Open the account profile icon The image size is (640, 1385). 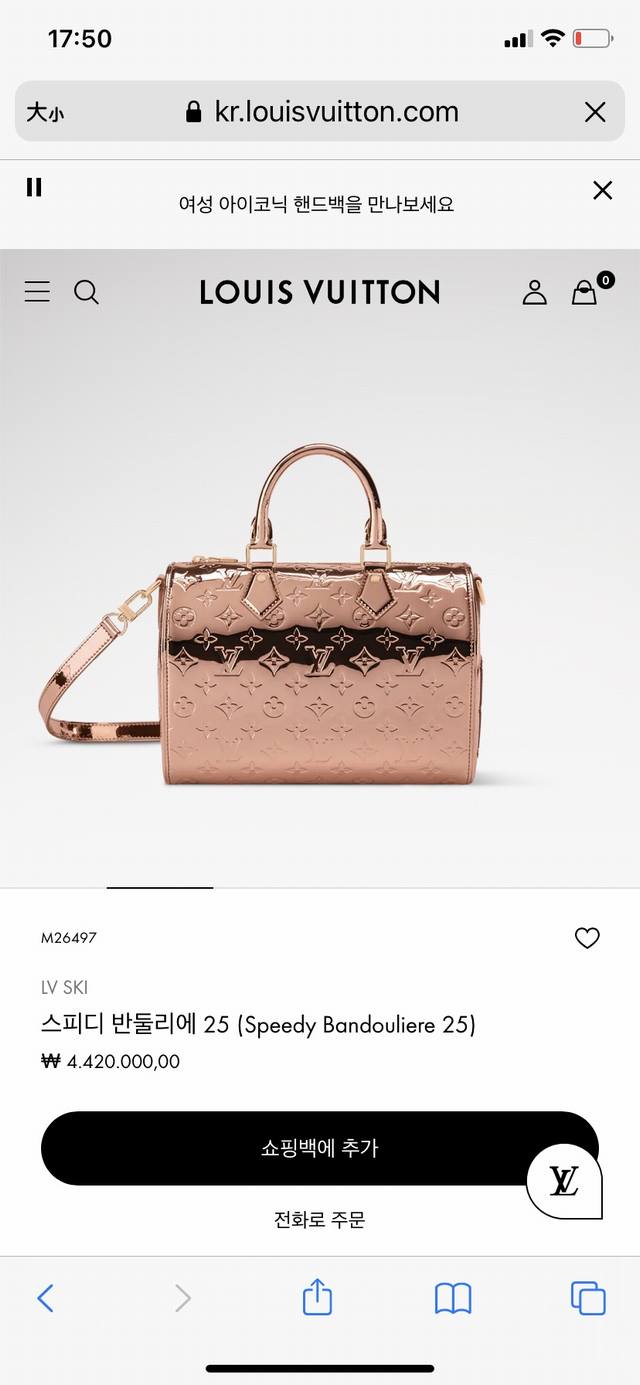coord(535,292)
